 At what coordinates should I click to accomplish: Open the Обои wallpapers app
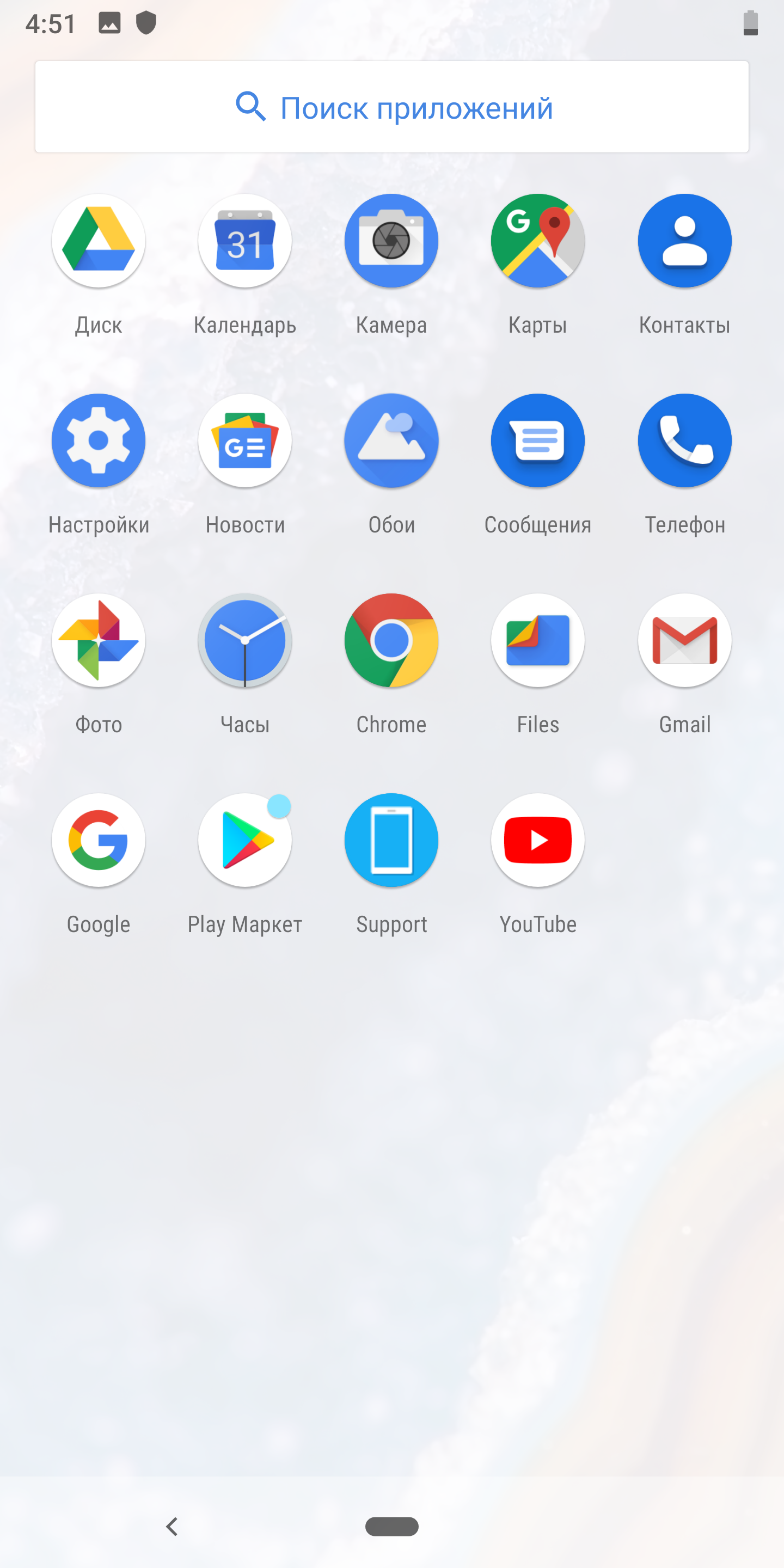391,440
